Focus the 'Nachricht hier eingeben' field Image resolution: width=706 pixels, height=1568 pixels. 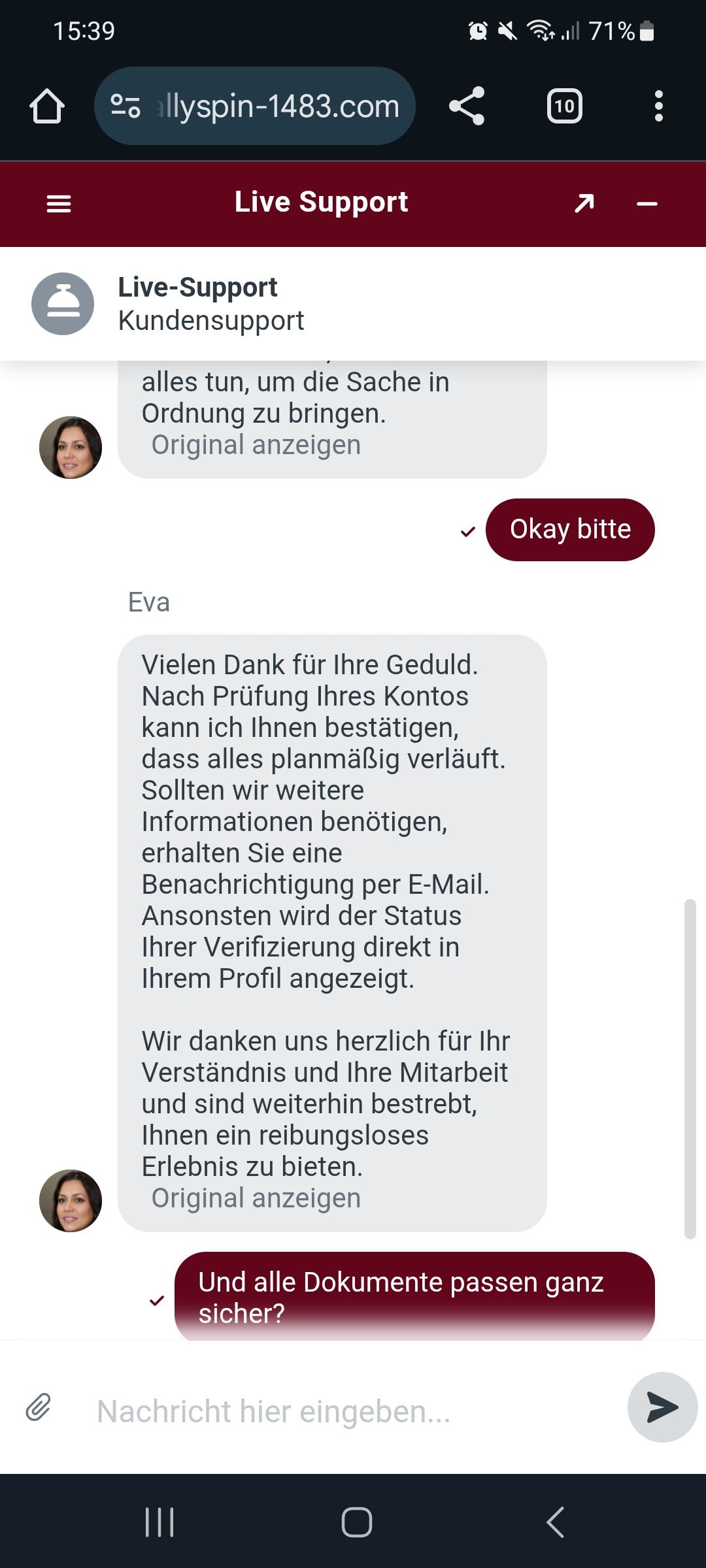[346, 1411]
